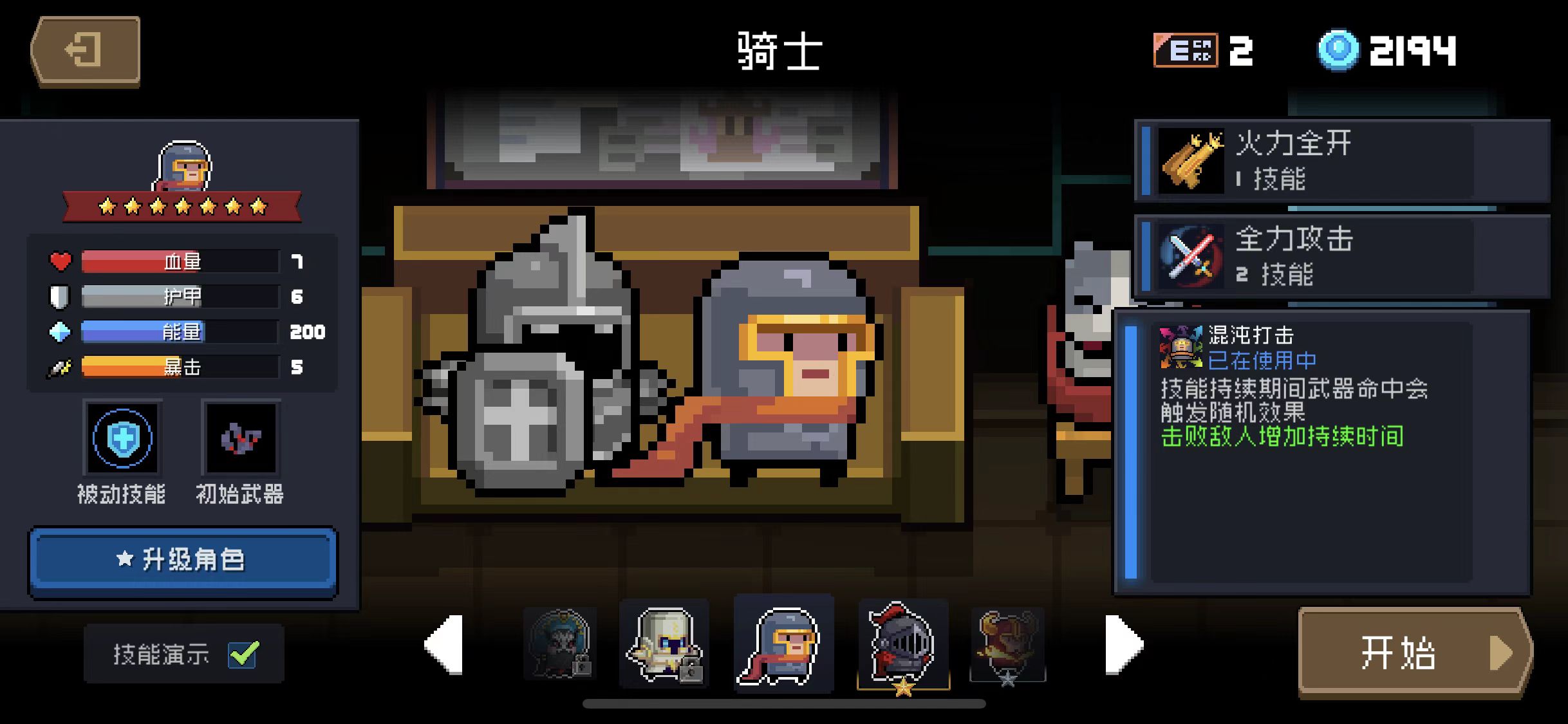Choose the locked white paladin skin
Image resolution: width=1568 pixels, height=724 pixels.
[664, 644]
